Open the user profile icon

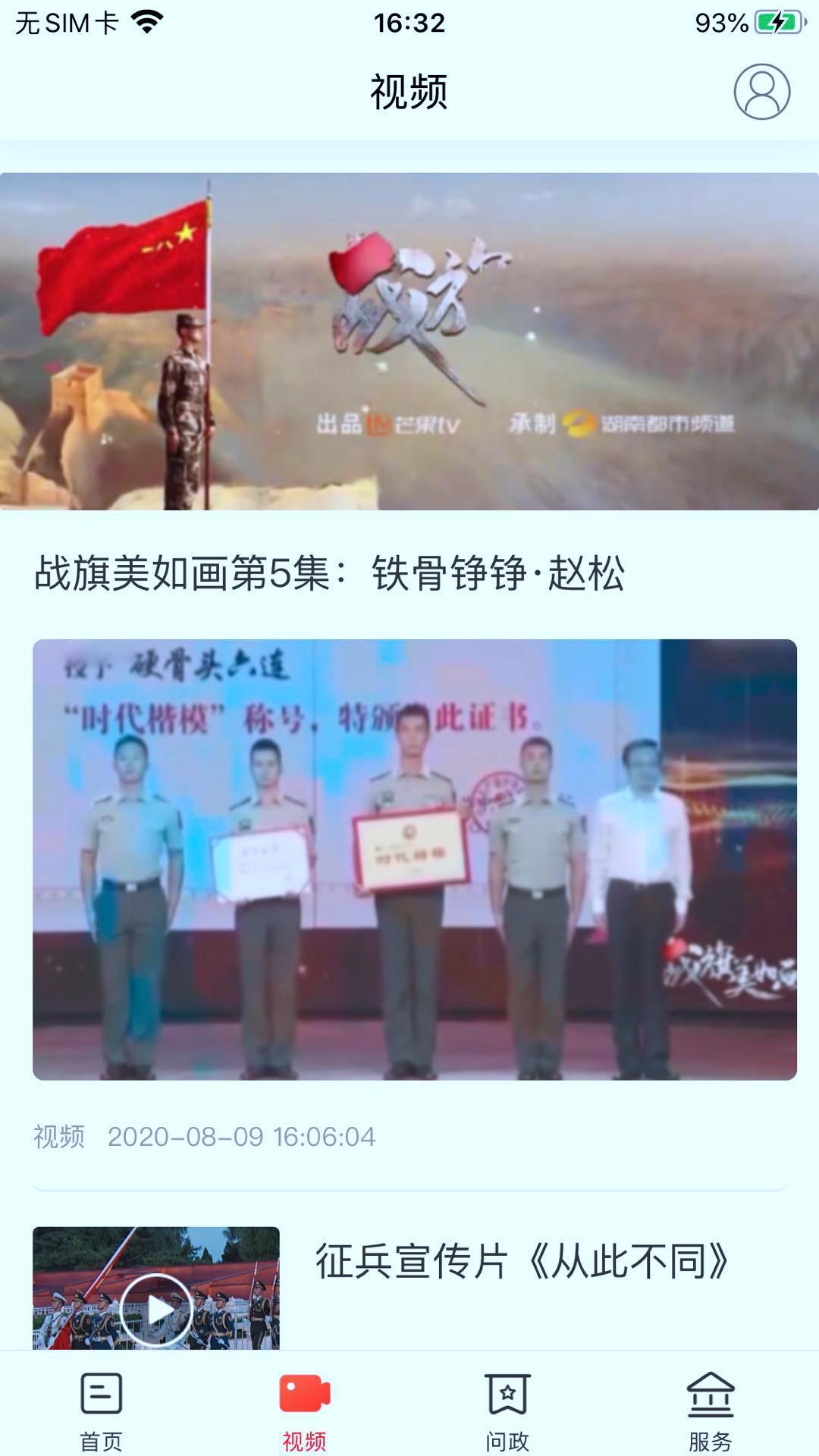click(761, 92)
